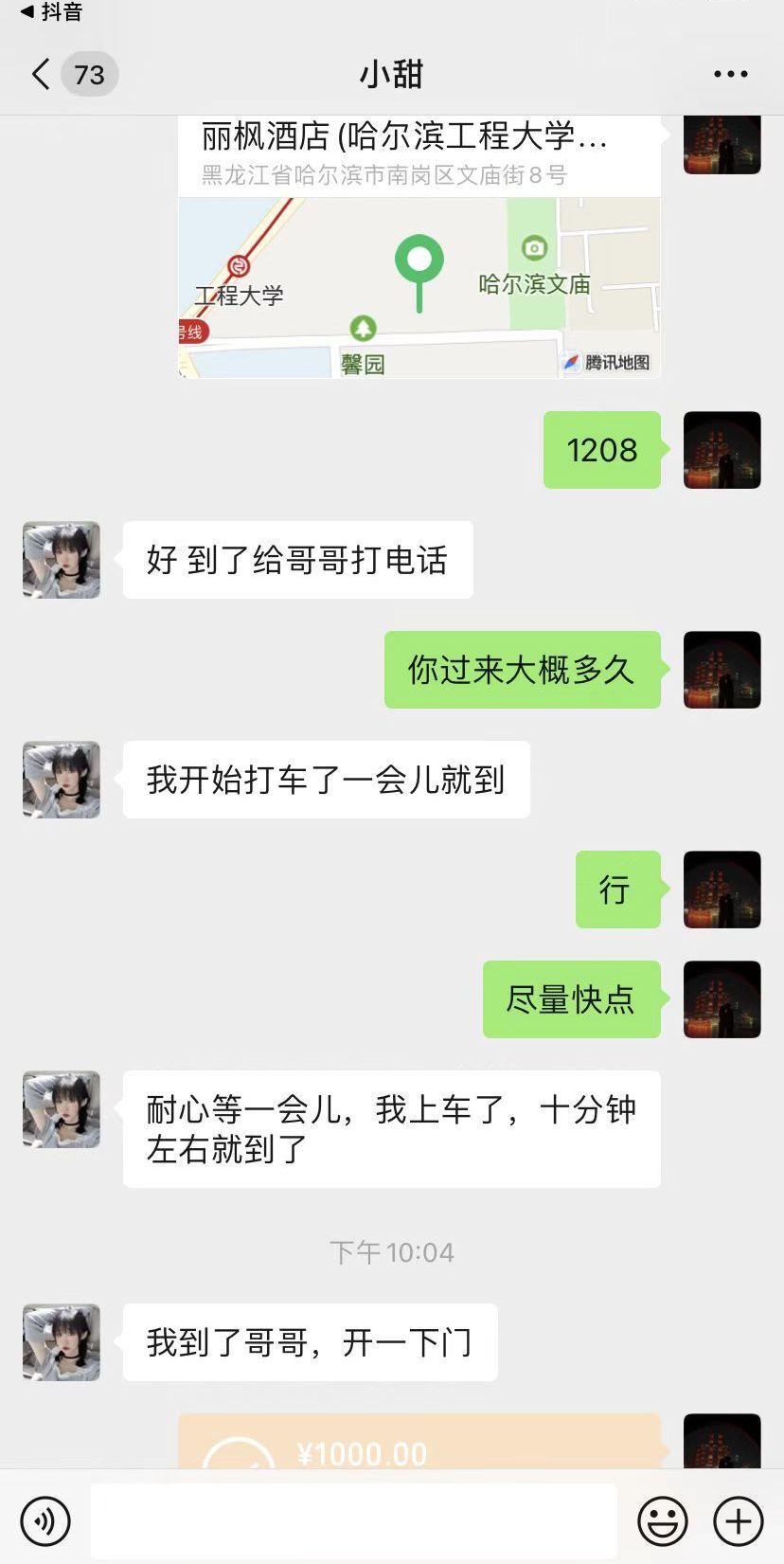The image size is (784, 1564).
Task: Return to 抖音 via status bar link
Action: pyautogui.click(x=52, y=12)
